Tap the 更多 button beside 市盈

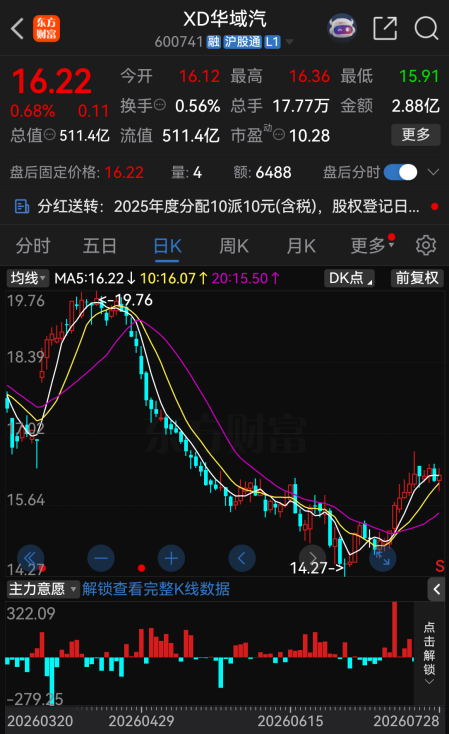pyautogui.click(x=415, y=135)
